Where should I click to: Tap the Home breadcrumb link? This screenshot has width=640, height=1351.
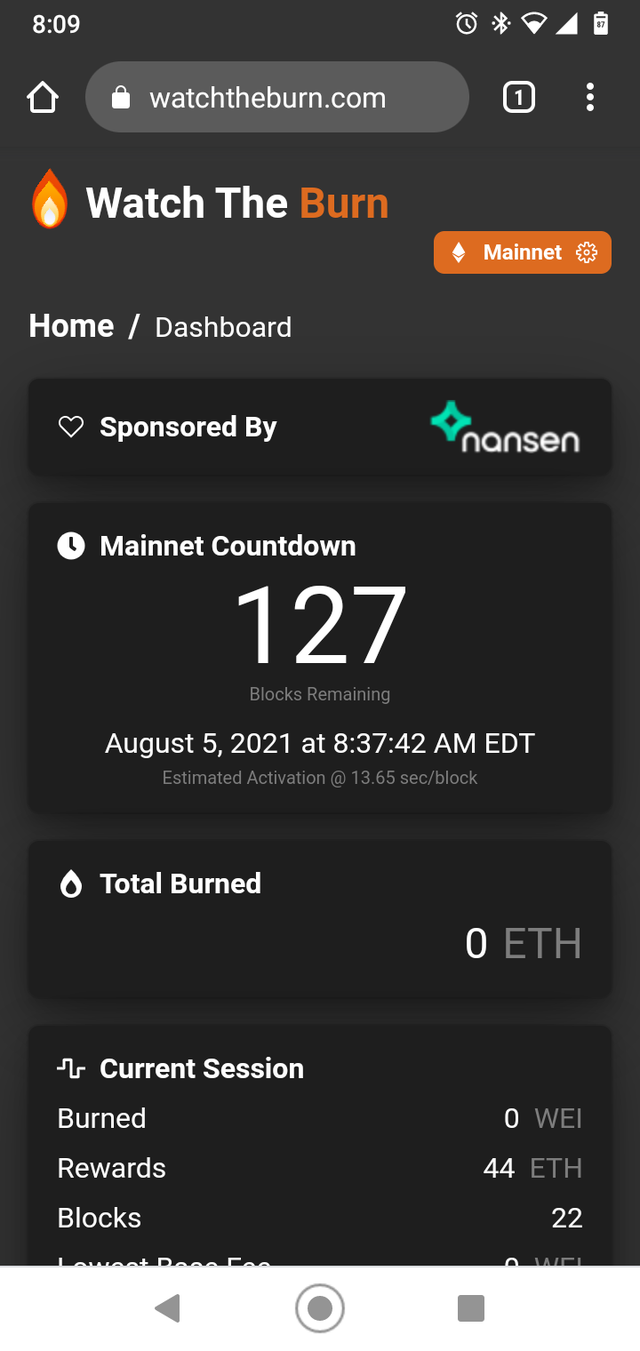click(71, 326)
